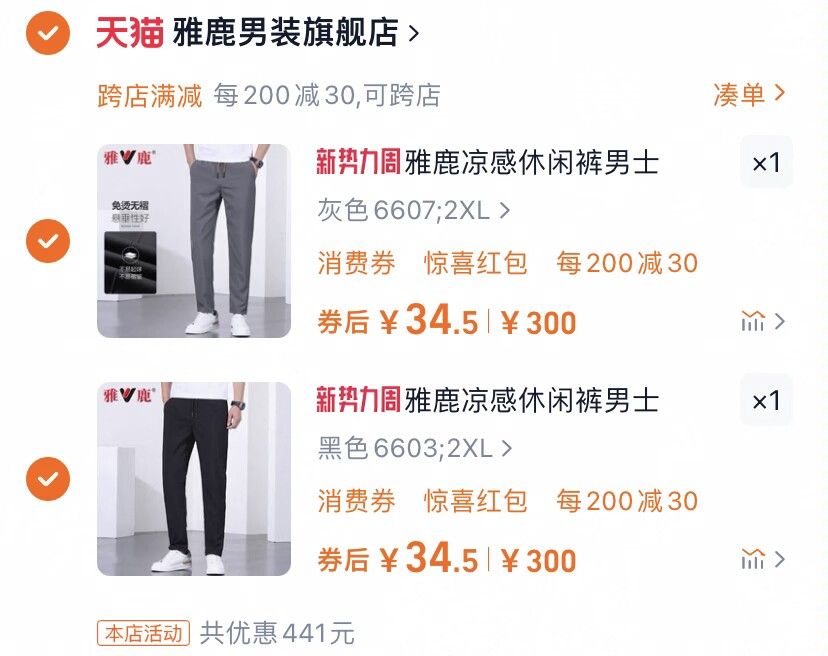
Task: Deselect the gray 6607 pants item
Action: click(47, 241)
